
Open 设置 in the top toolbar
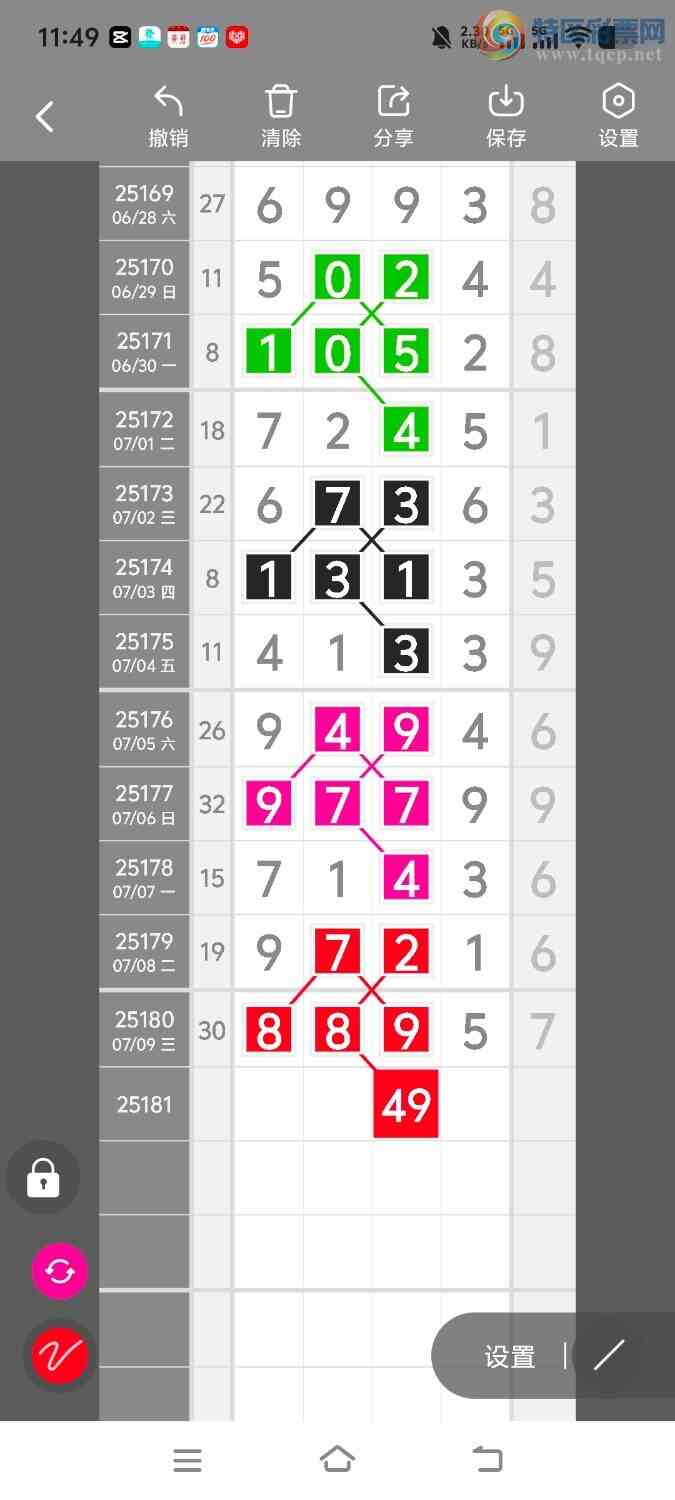[x=618, y=117]
